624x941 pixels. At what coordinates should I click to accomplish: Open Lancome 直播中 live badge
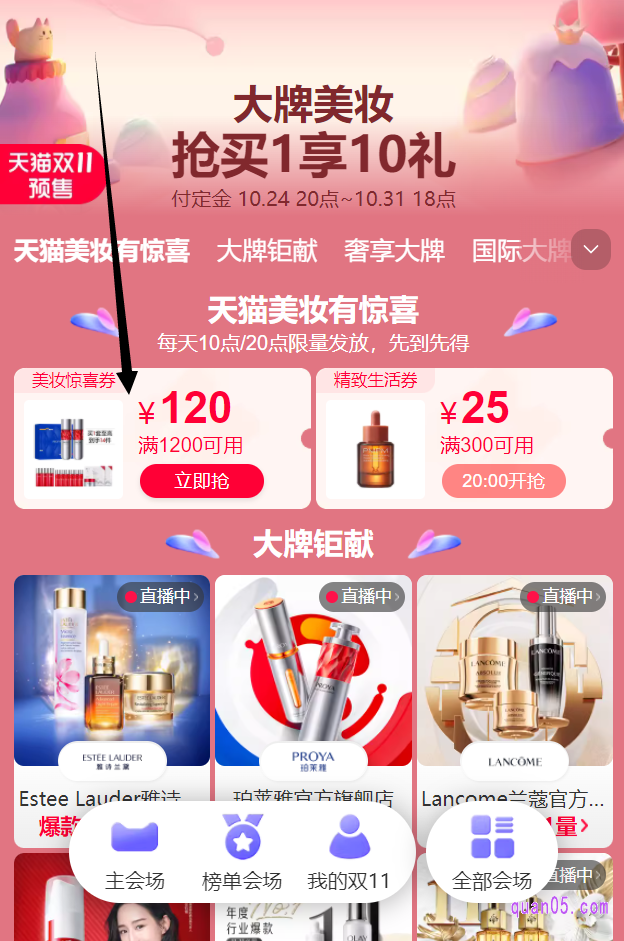click(x=566, y=597)
